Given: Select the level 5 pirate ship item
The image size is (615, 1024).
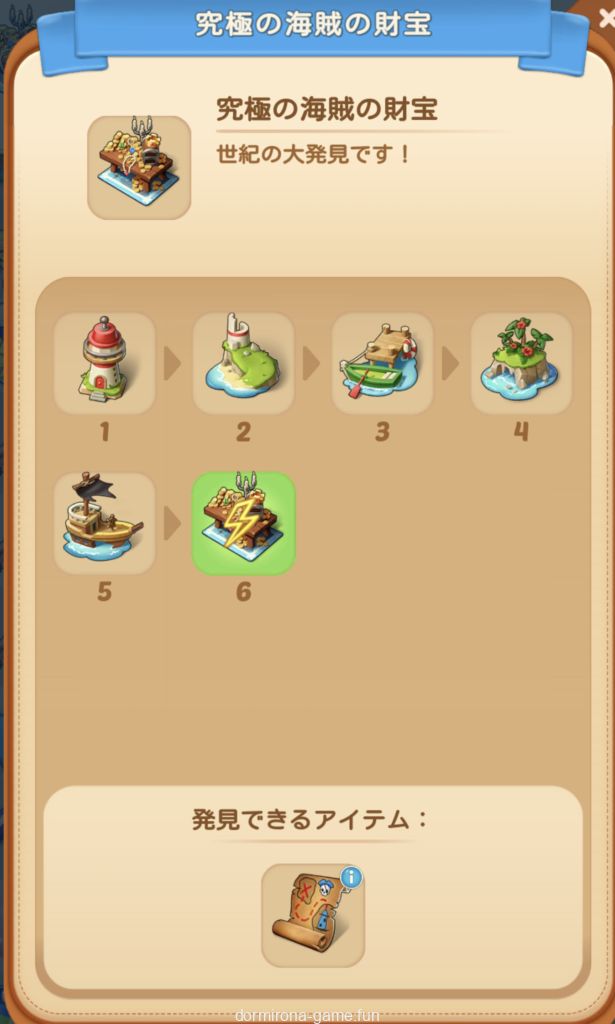Looking at the screenshot, I should click(x=104, y=523).
